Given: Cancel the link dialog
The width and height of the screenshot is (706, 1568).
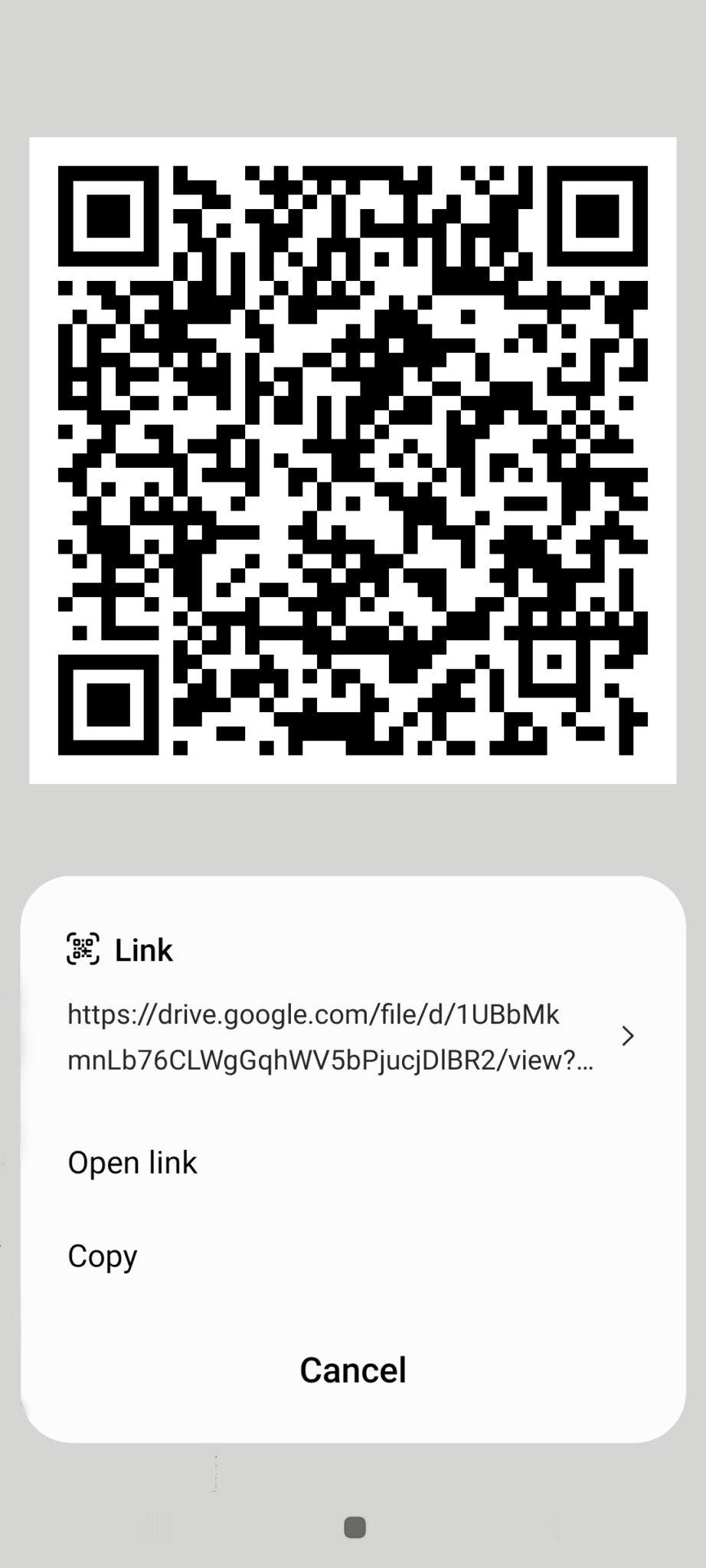Looking at the screenshot, I should (353, 1370).
